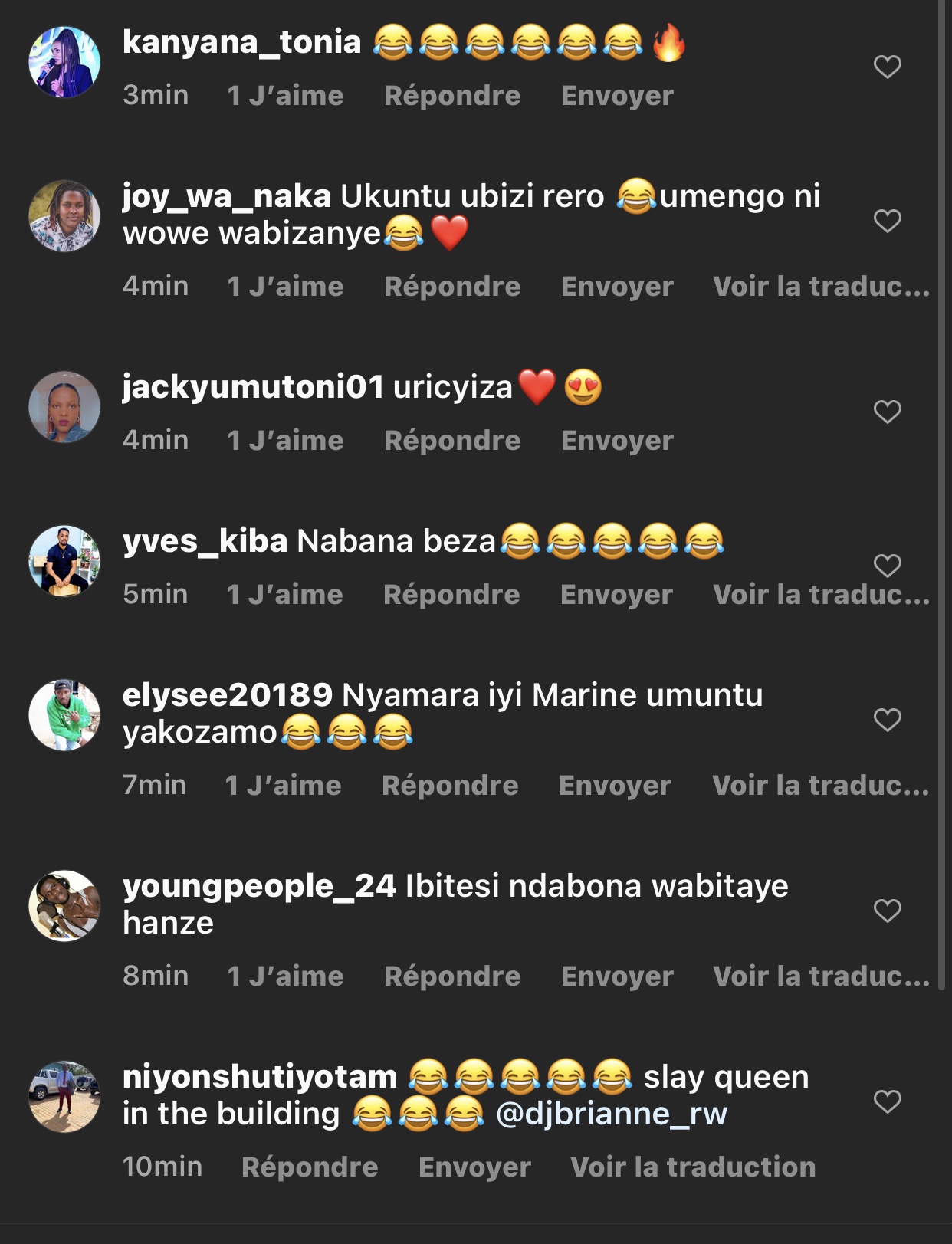Like niyonshutiyotam's comment
Screen dimensions: 952x1244
coord(887,1101)
